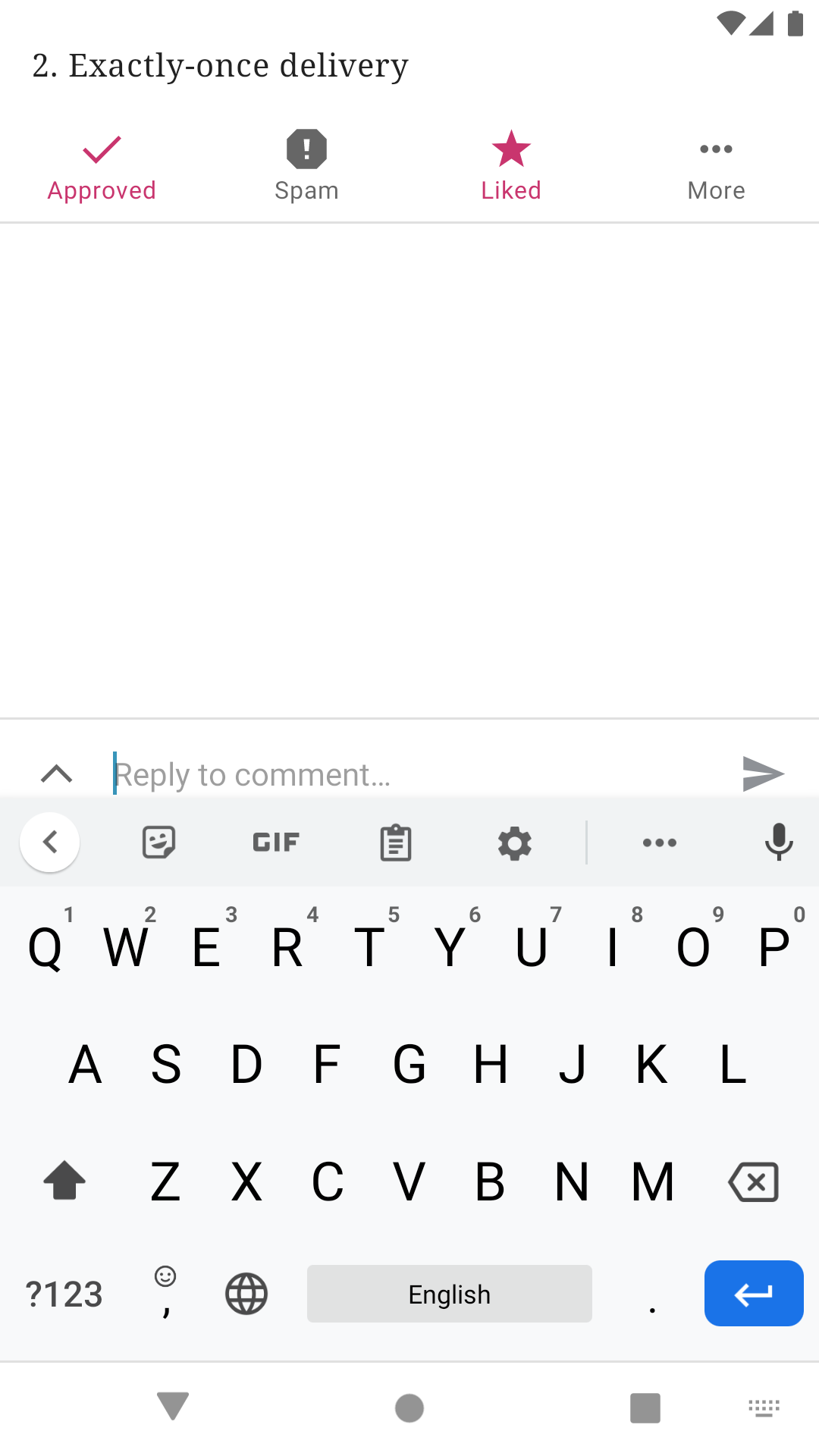Open keyboard settings gear

(x=515, y=843)
